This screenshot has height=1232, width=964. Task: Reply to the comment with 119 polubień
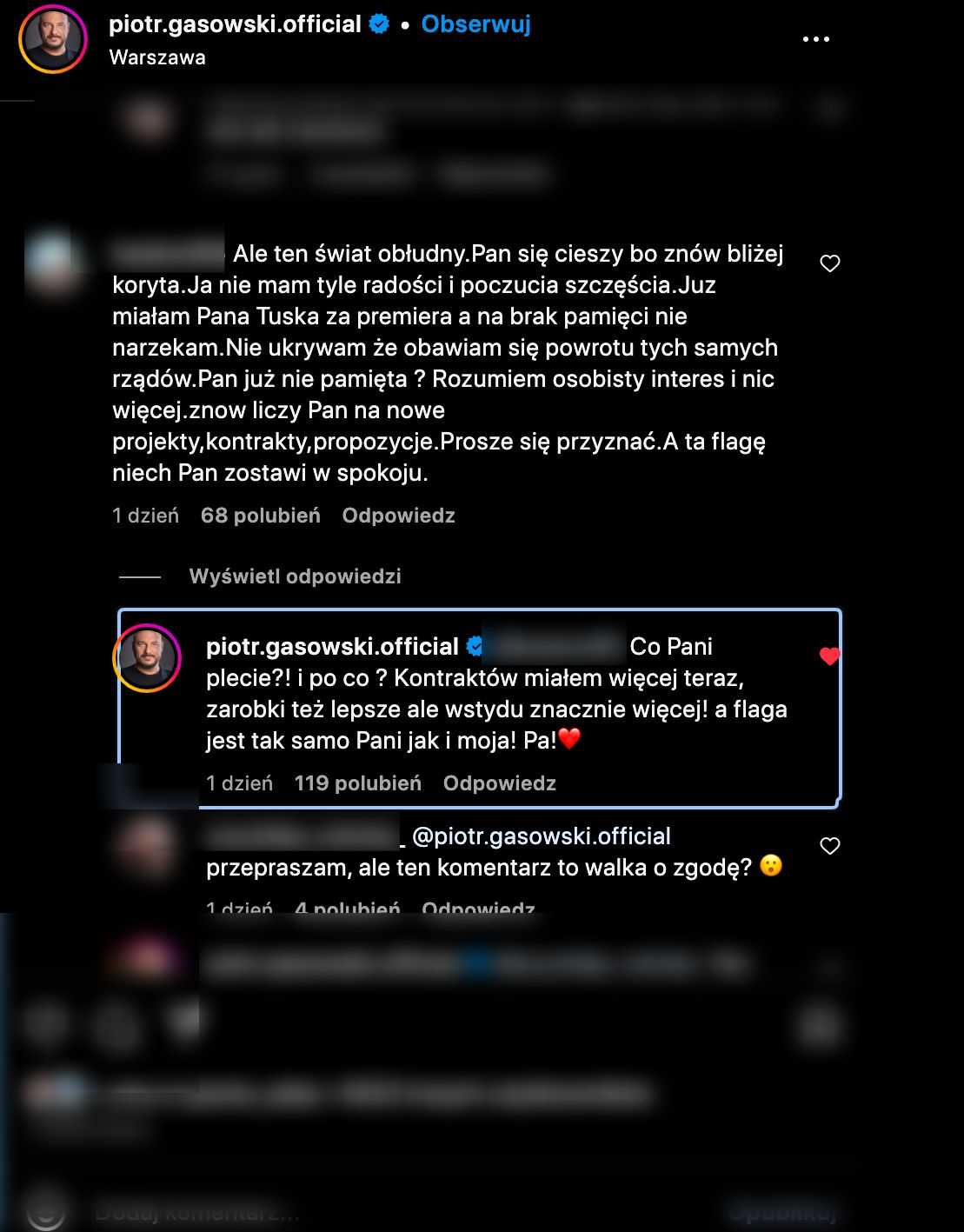click(499, 783)
